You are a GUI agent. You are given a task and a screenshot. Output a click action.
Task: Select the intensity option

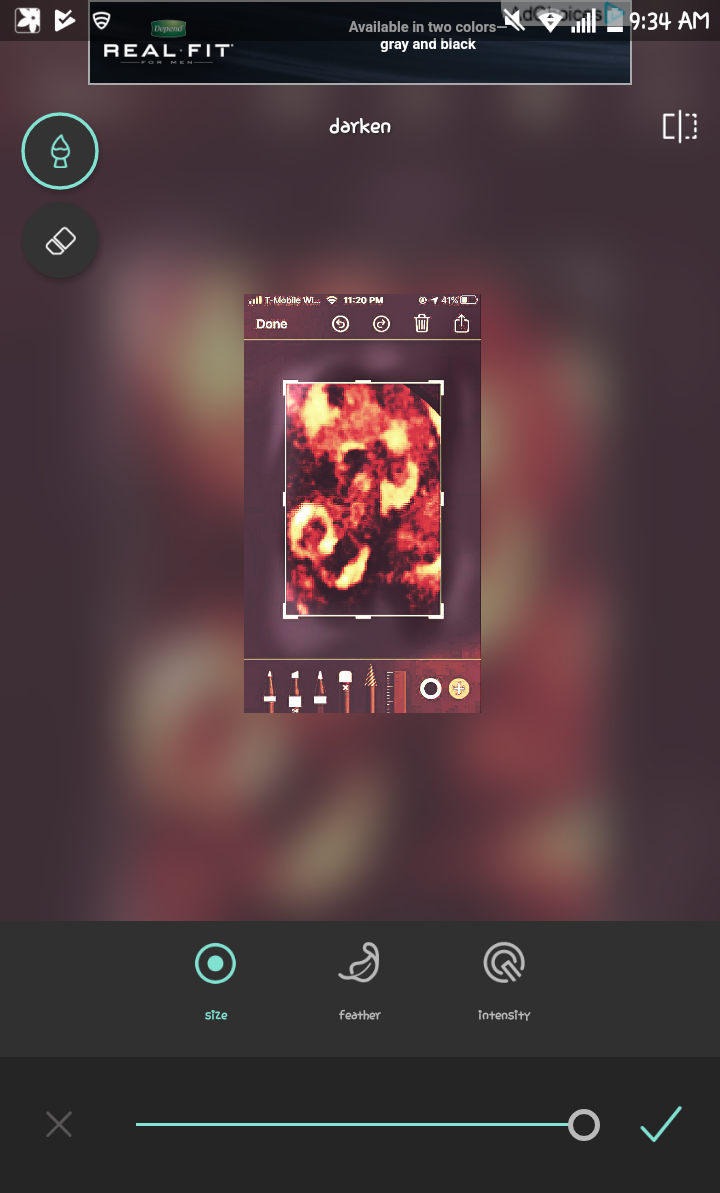(x=504, y=976)
